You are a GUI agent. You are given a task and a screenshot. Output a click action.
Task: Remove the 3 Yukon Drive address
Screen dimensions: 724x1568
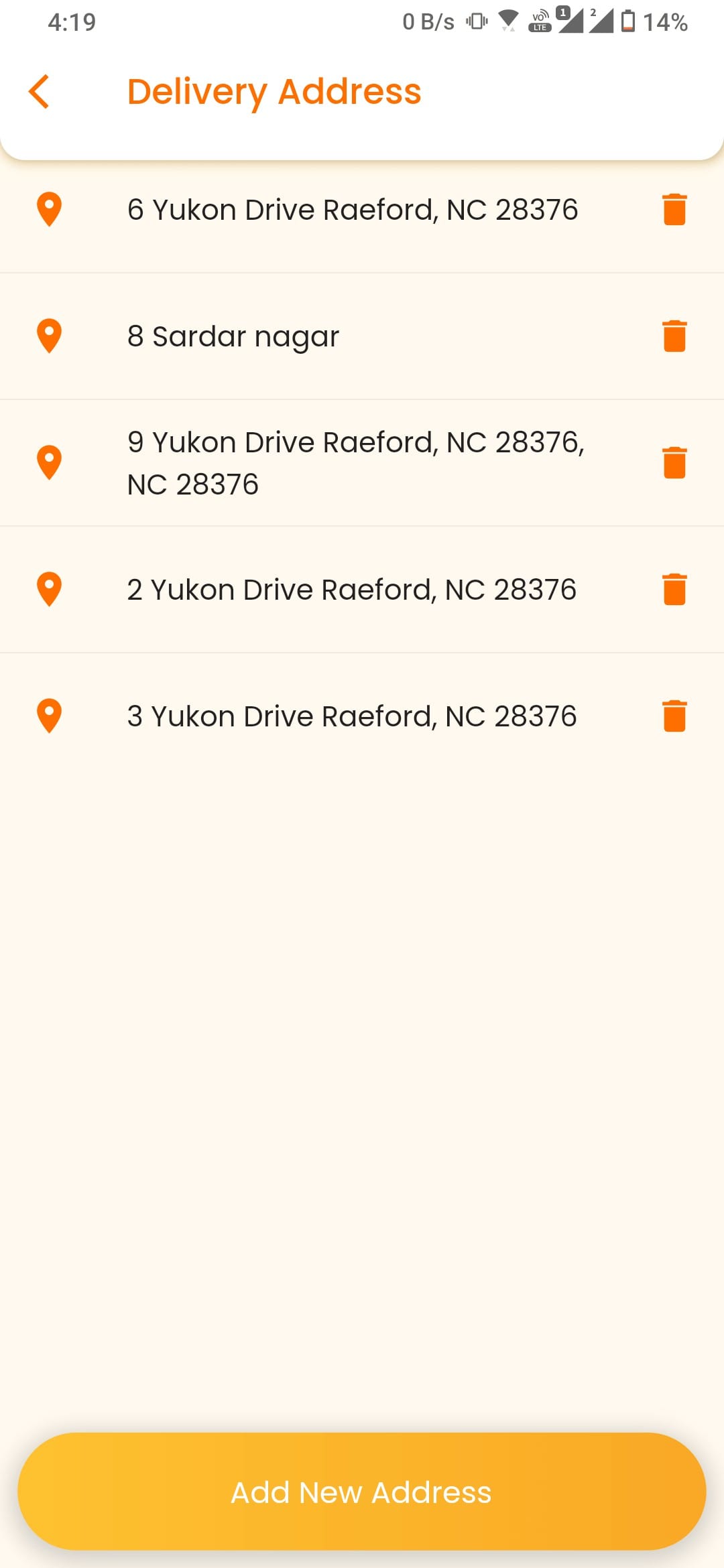tap(674, 716)
